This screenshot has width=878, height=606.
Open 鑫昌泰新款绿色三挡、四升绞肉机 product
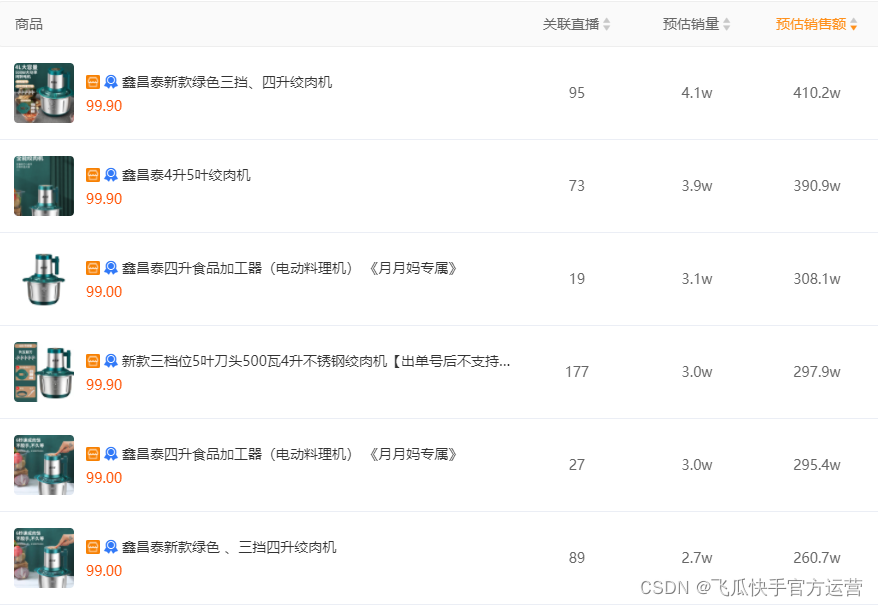pos(227,82)
